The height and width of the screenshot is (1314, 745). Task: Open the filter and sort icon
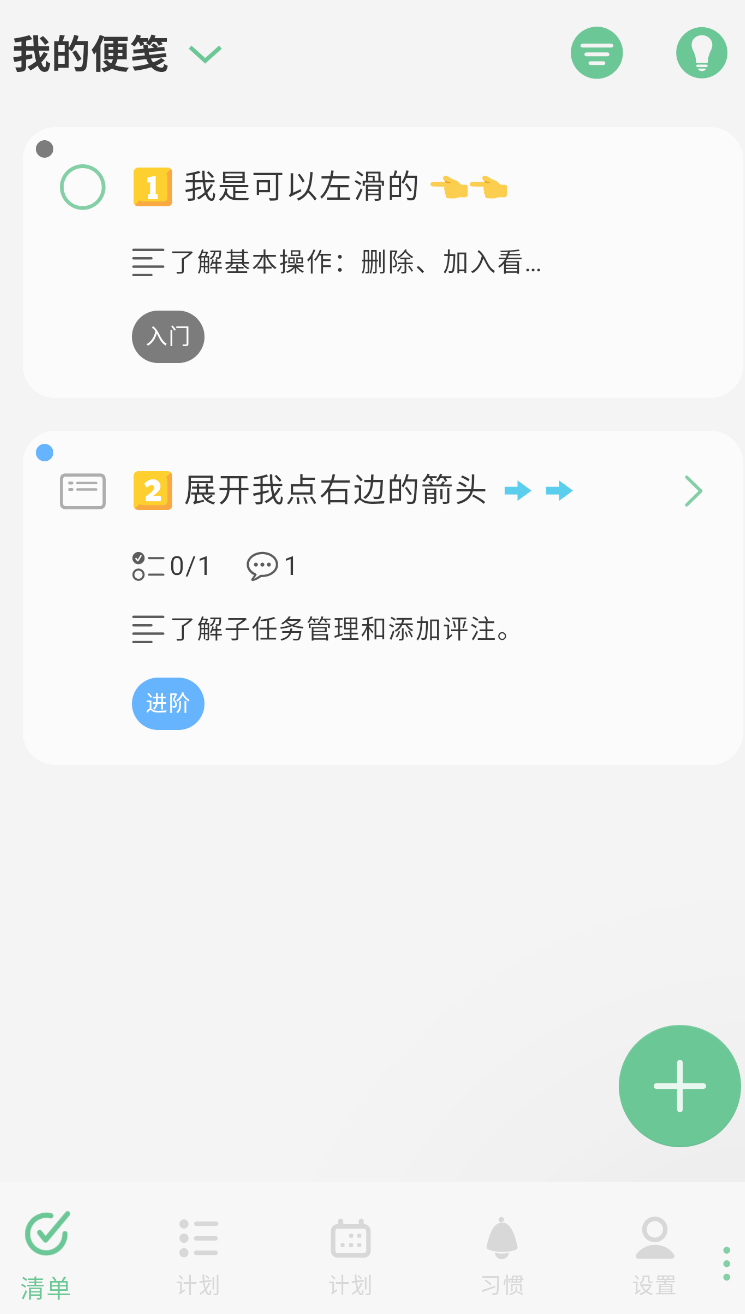click(597, 53)
